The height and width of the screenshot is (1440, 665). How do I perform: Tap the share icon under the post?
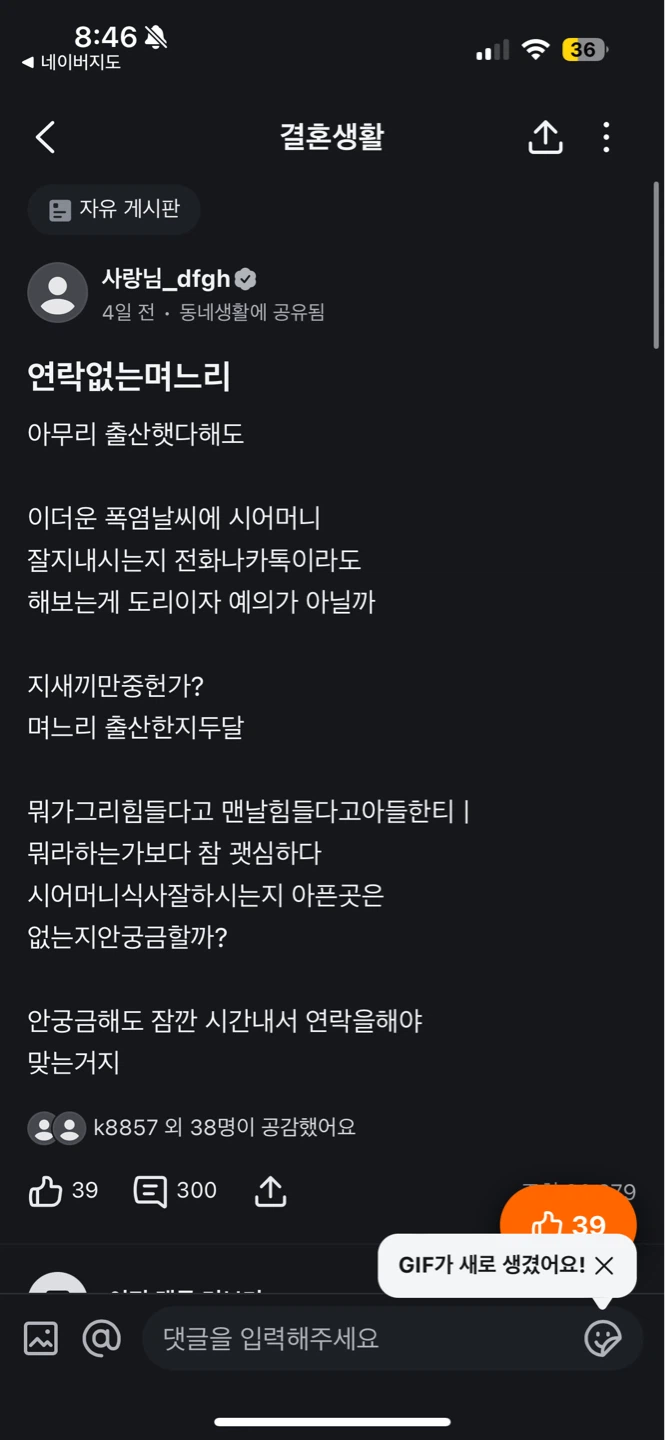point(271,1190)
